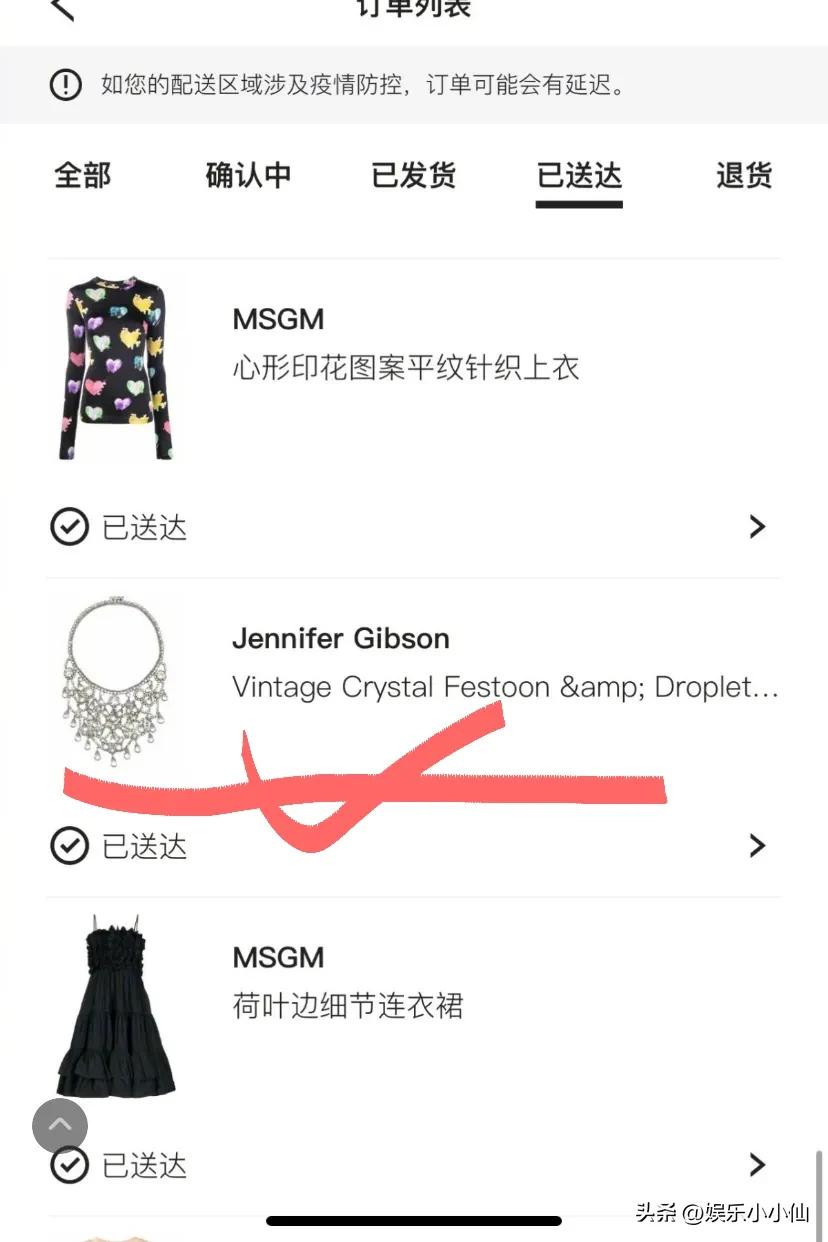Tap the crystal necklace product image
828x1242 pixels.
click(117, 687)
